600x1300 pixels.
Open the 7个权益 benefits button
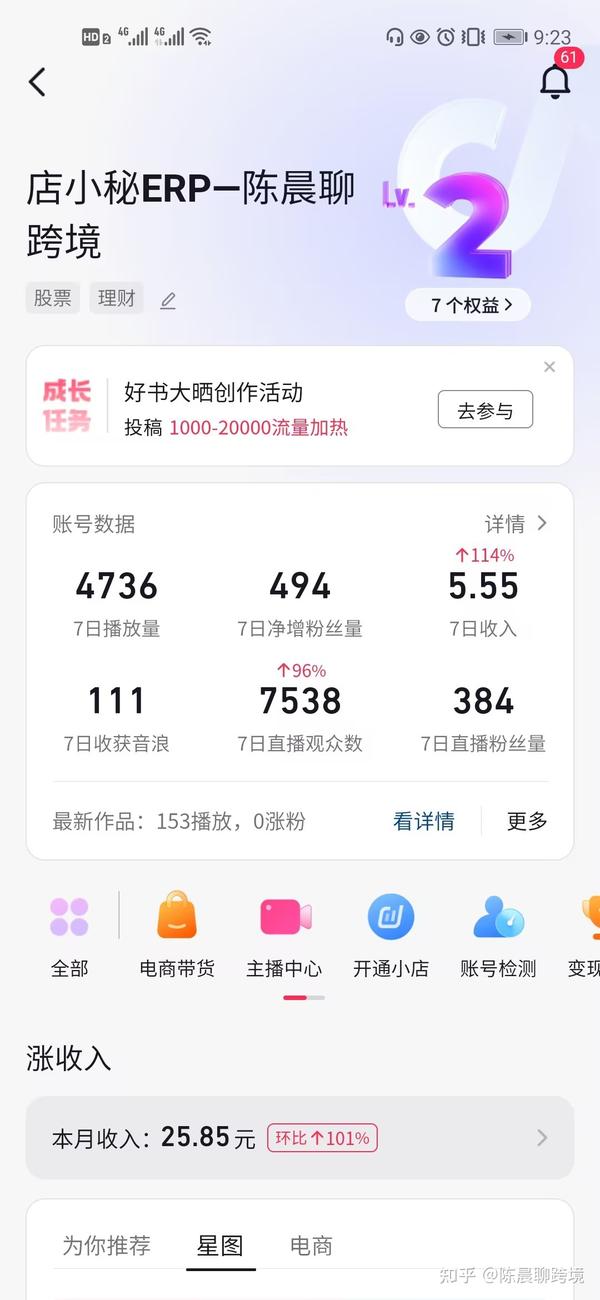(468, 305)
